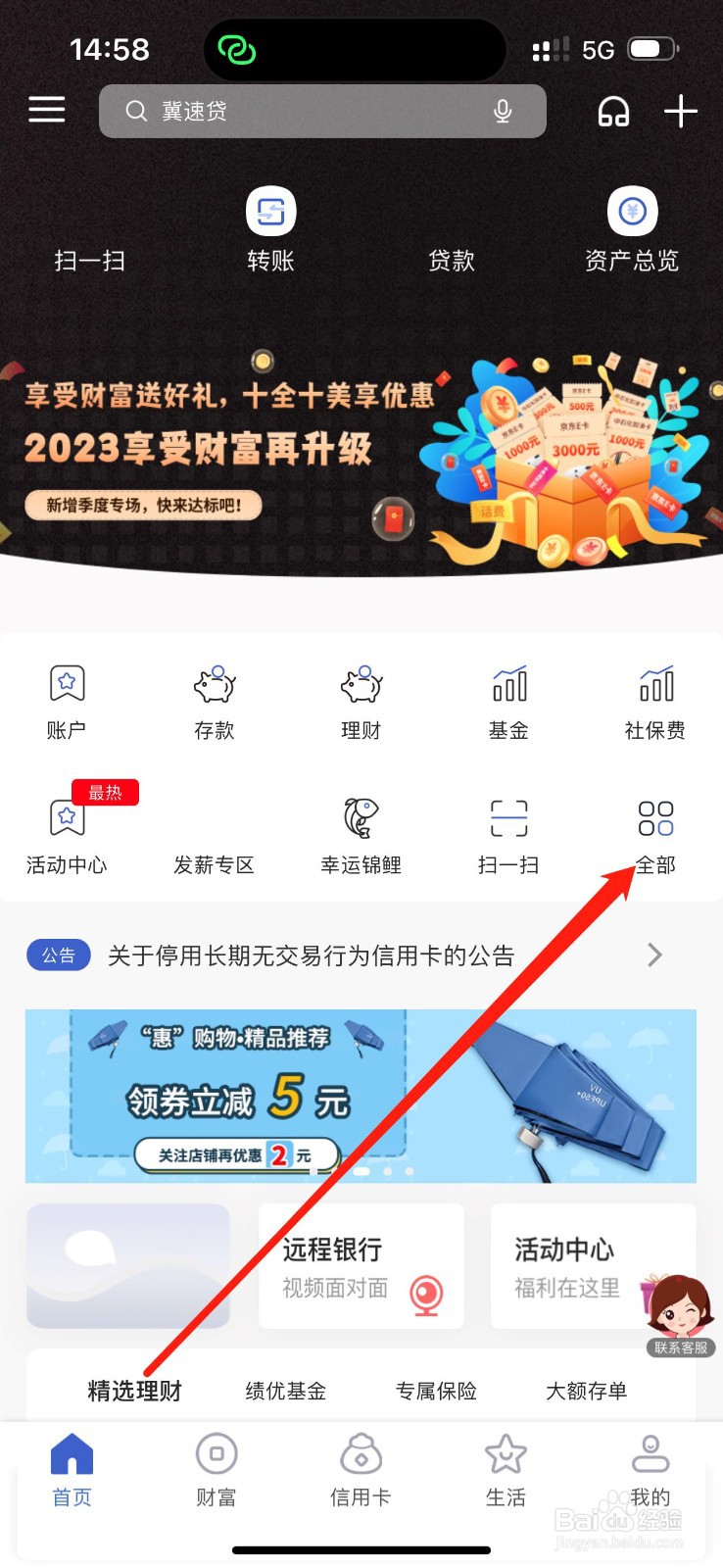723x1568 pixels.
Task: Open the 基金 funds chart icon
Action: coord(507,686)
